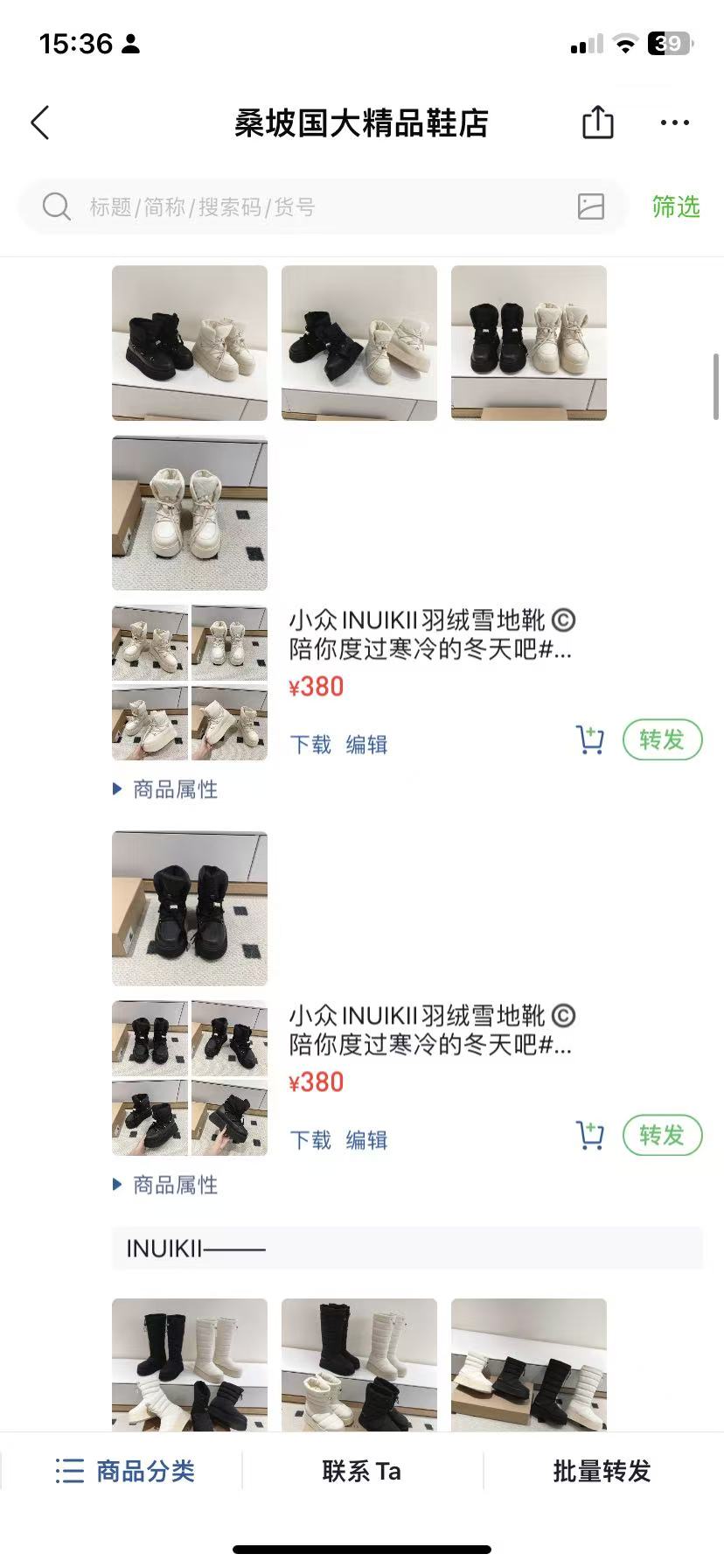Open 批量转发 bulk forwarding
The width and height of the screenshot is (724, 1568).
coord(602,1471)
